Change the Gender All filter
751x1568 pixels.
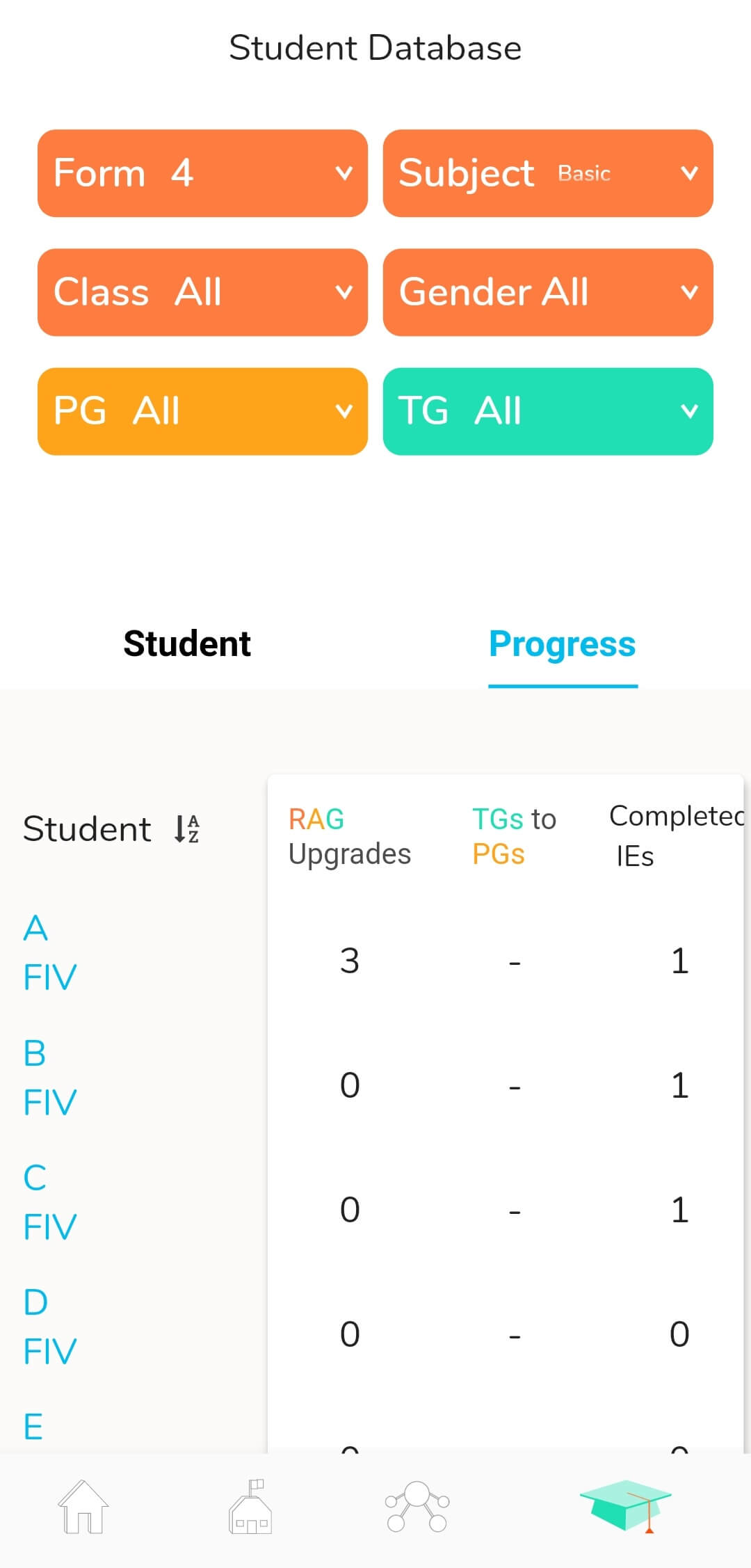coord(548,292)
